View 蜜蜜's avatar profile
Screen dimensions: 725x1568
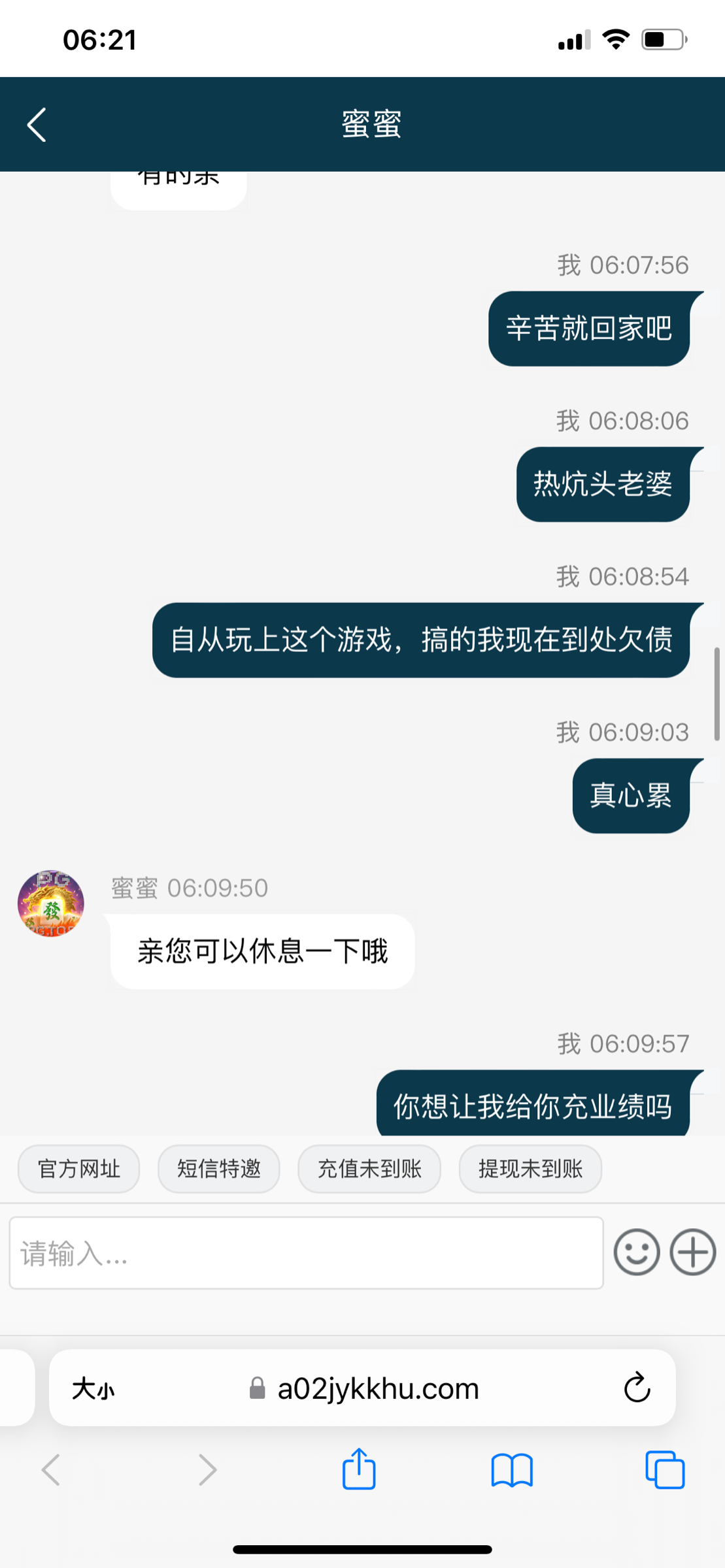[51, 904]
